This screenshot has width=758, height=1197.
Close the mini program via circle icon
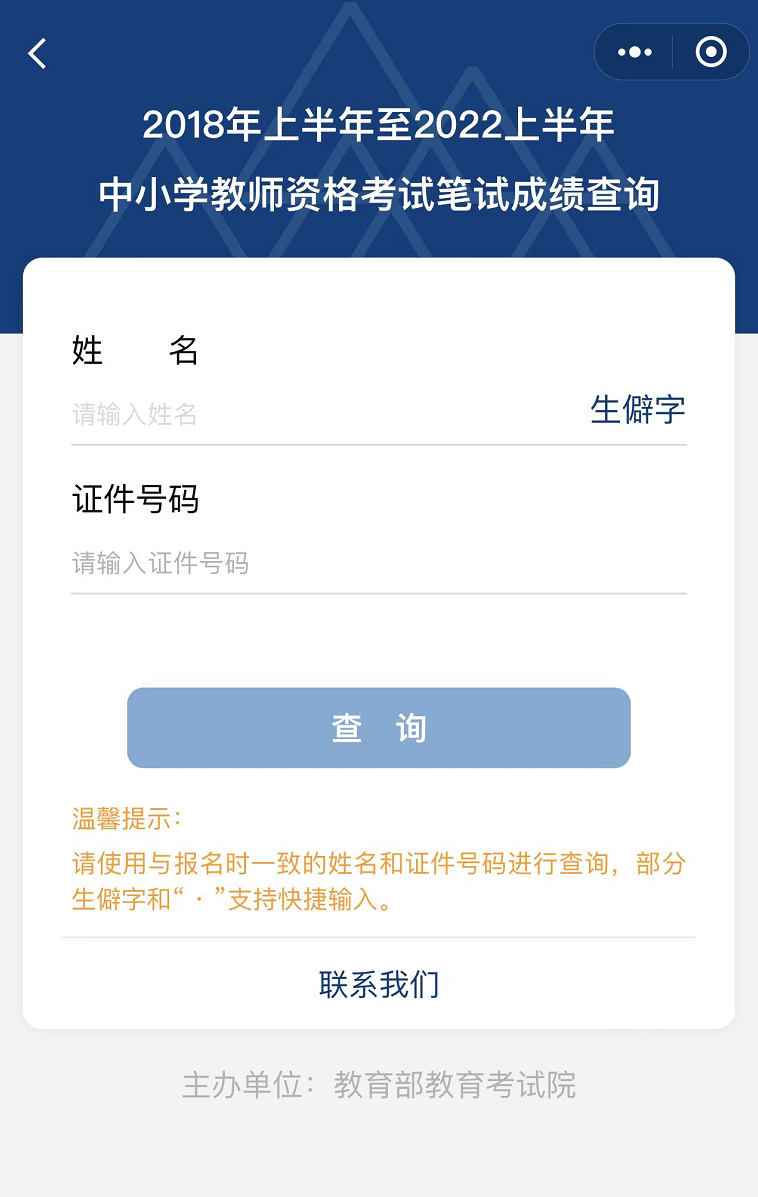(711, 52)
